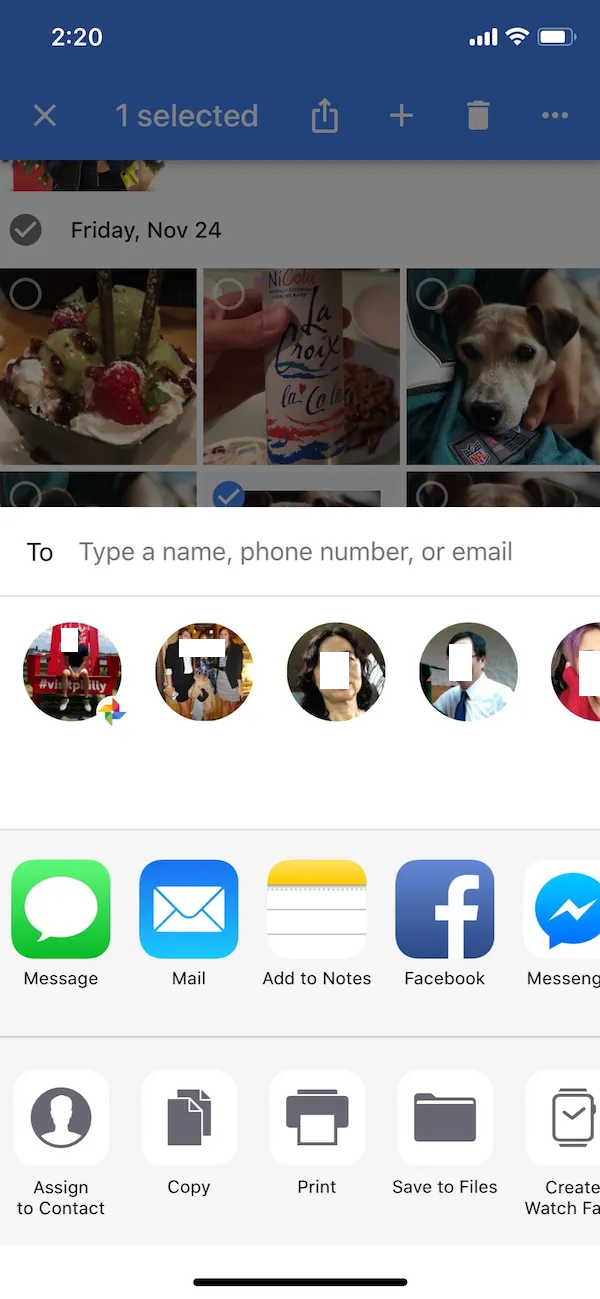Print the selected photo

tap(317, 1118)
